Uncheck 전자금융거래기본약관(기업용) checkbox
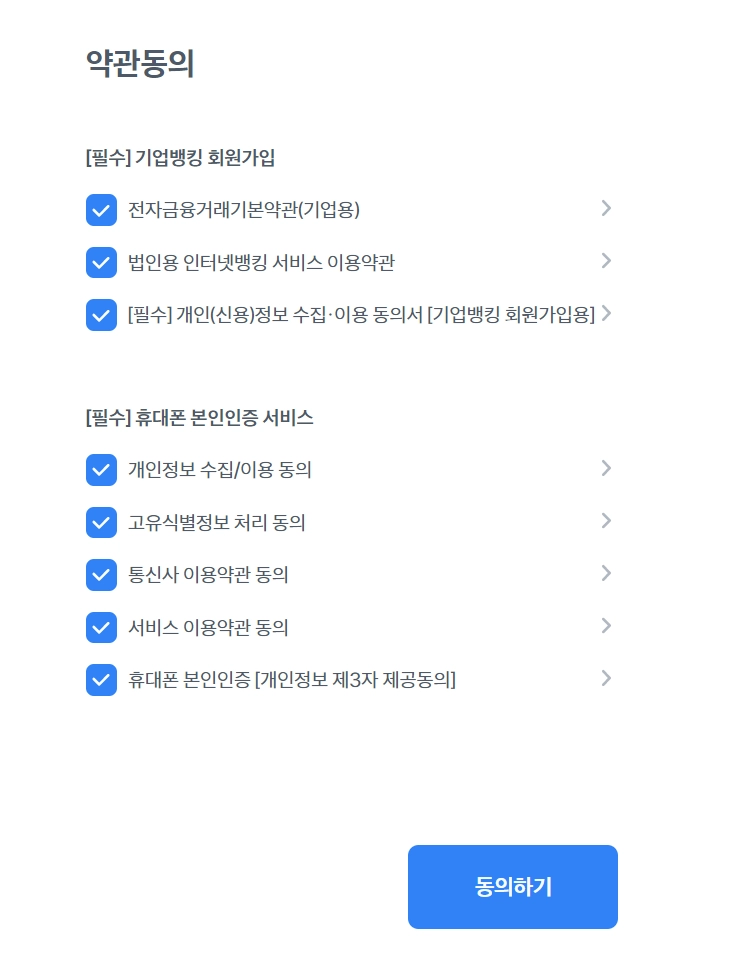 101,210
